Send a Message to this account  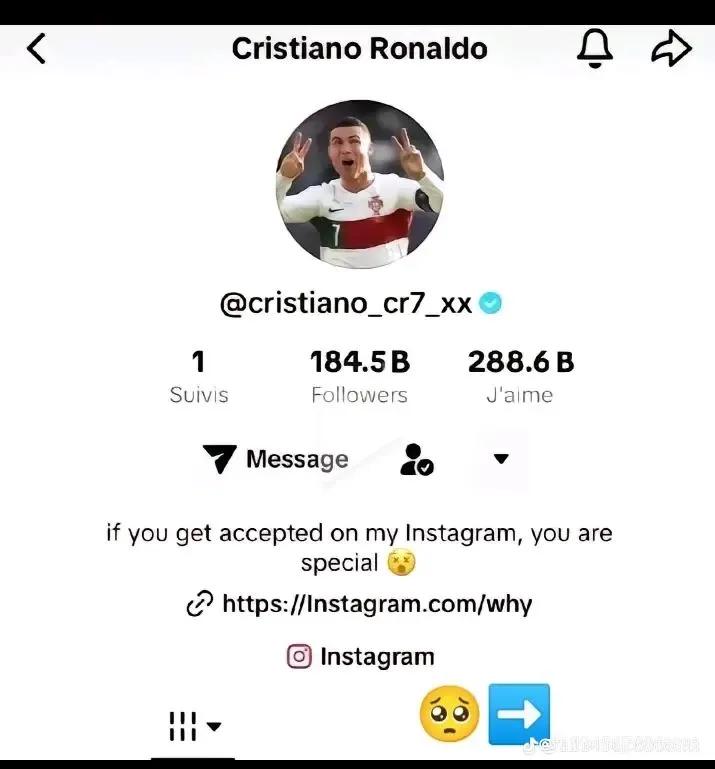tap(277, 459)
